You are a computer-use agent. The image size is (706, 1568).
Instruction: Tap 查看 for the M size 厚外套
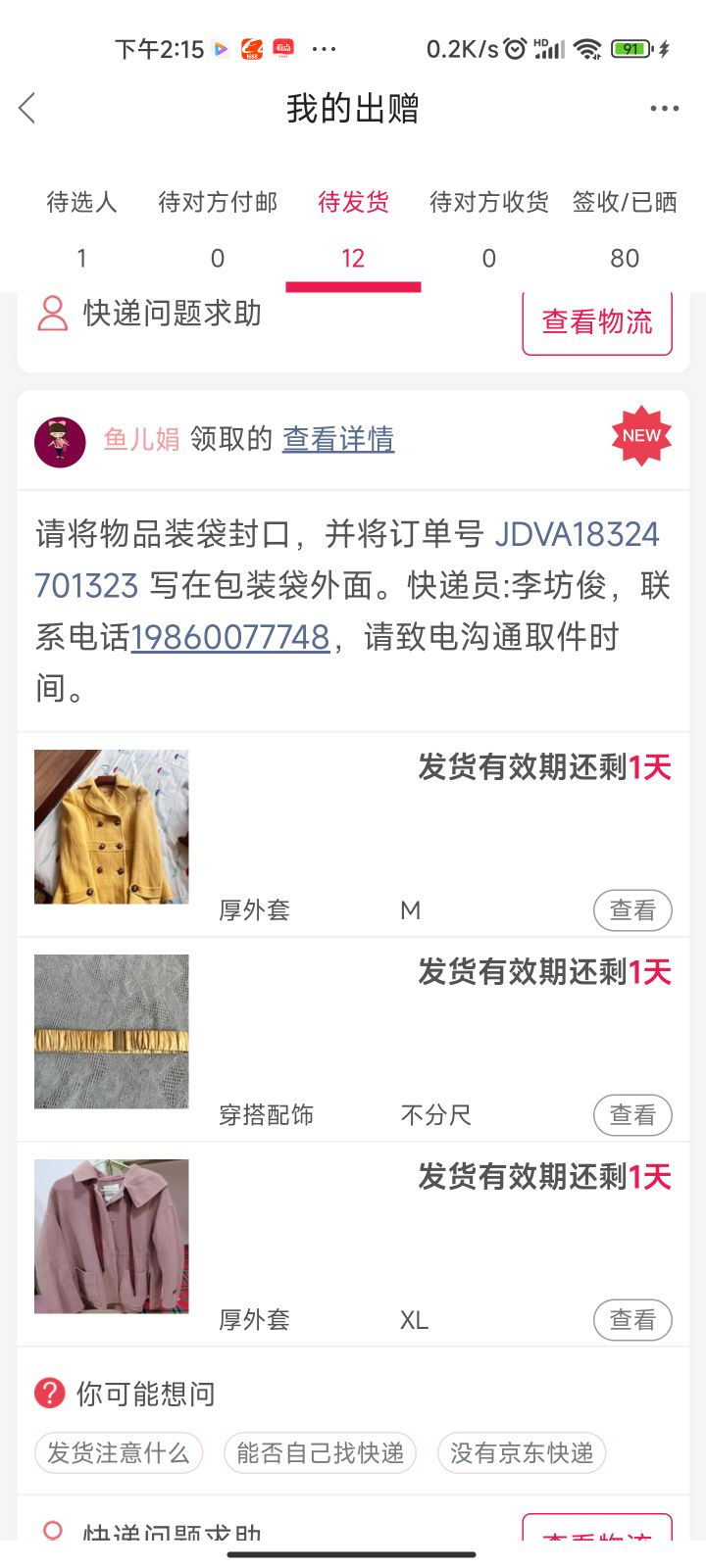tap(632, 910)
